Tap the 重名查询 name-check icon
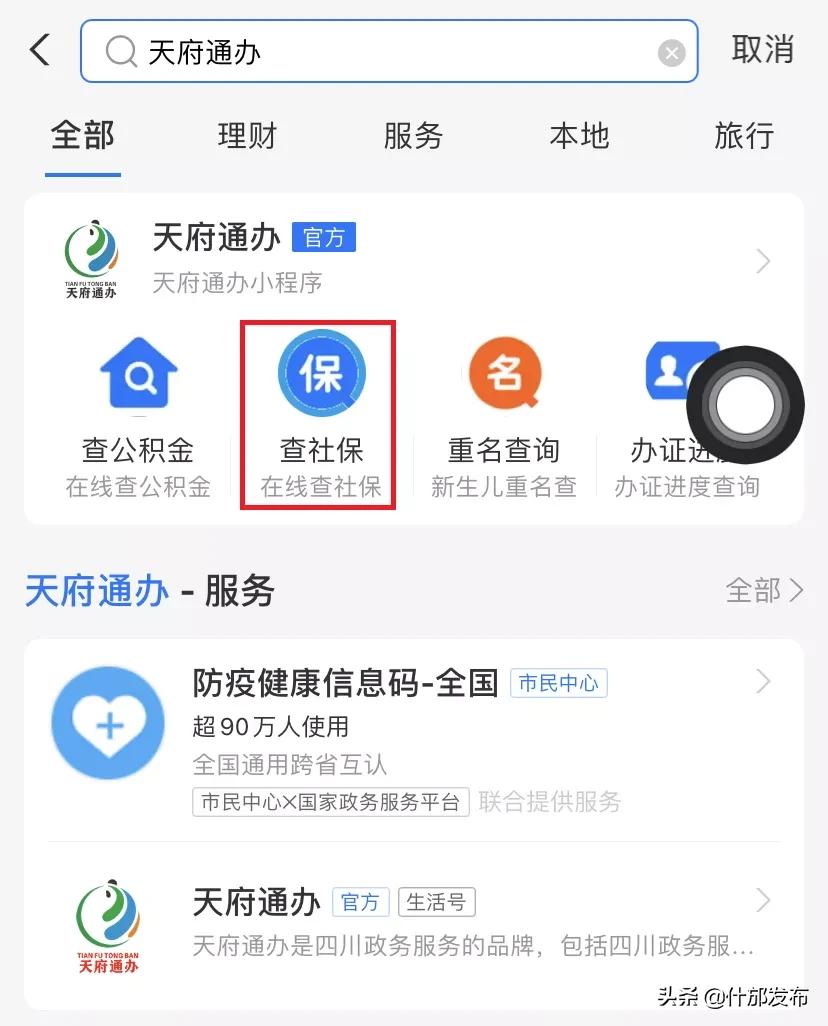This screenshot has width=828, height=1026. [x=505, y=373]
